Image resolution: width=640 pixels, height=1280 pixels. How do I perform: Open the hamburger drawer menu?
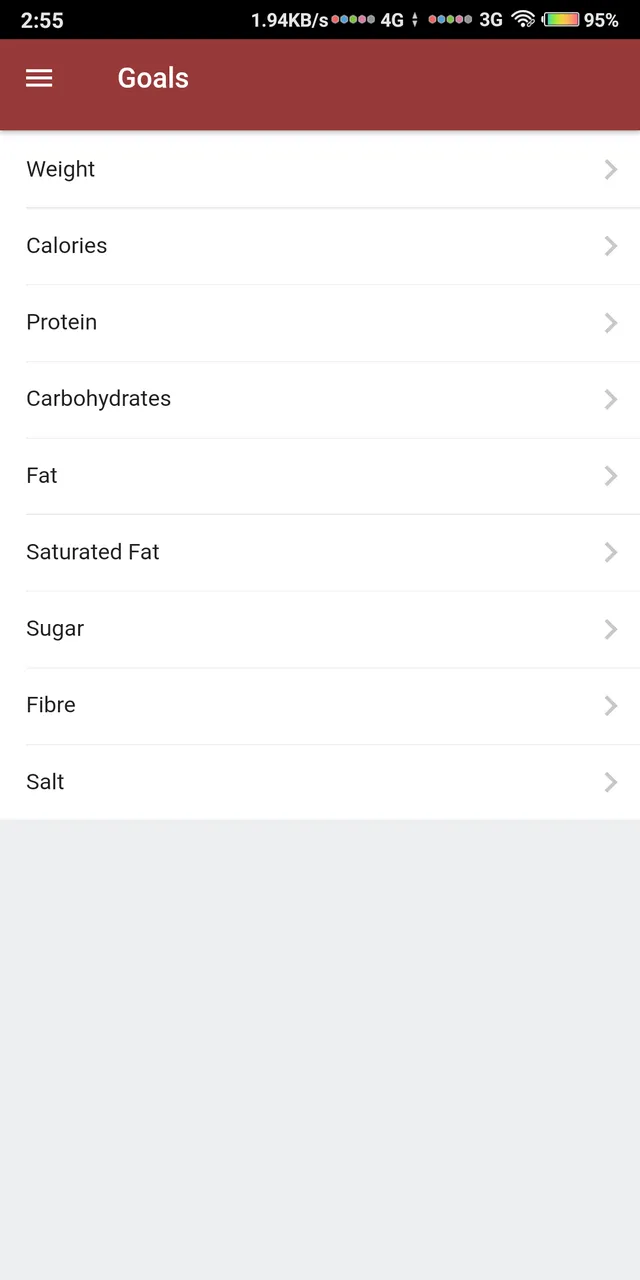coord(39,78)
